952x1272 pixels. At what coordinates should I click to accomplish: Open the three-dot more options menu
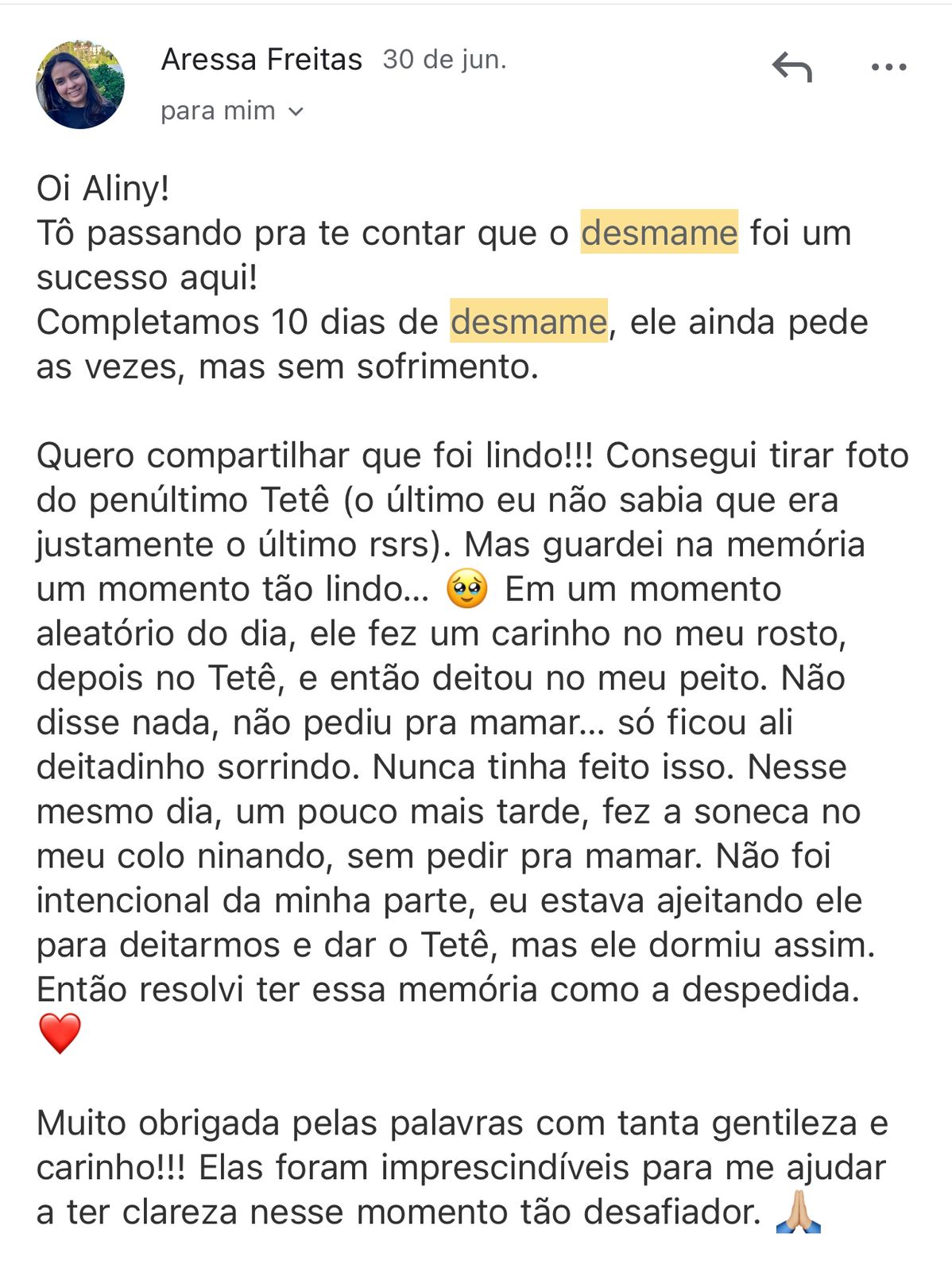point(888,68)
